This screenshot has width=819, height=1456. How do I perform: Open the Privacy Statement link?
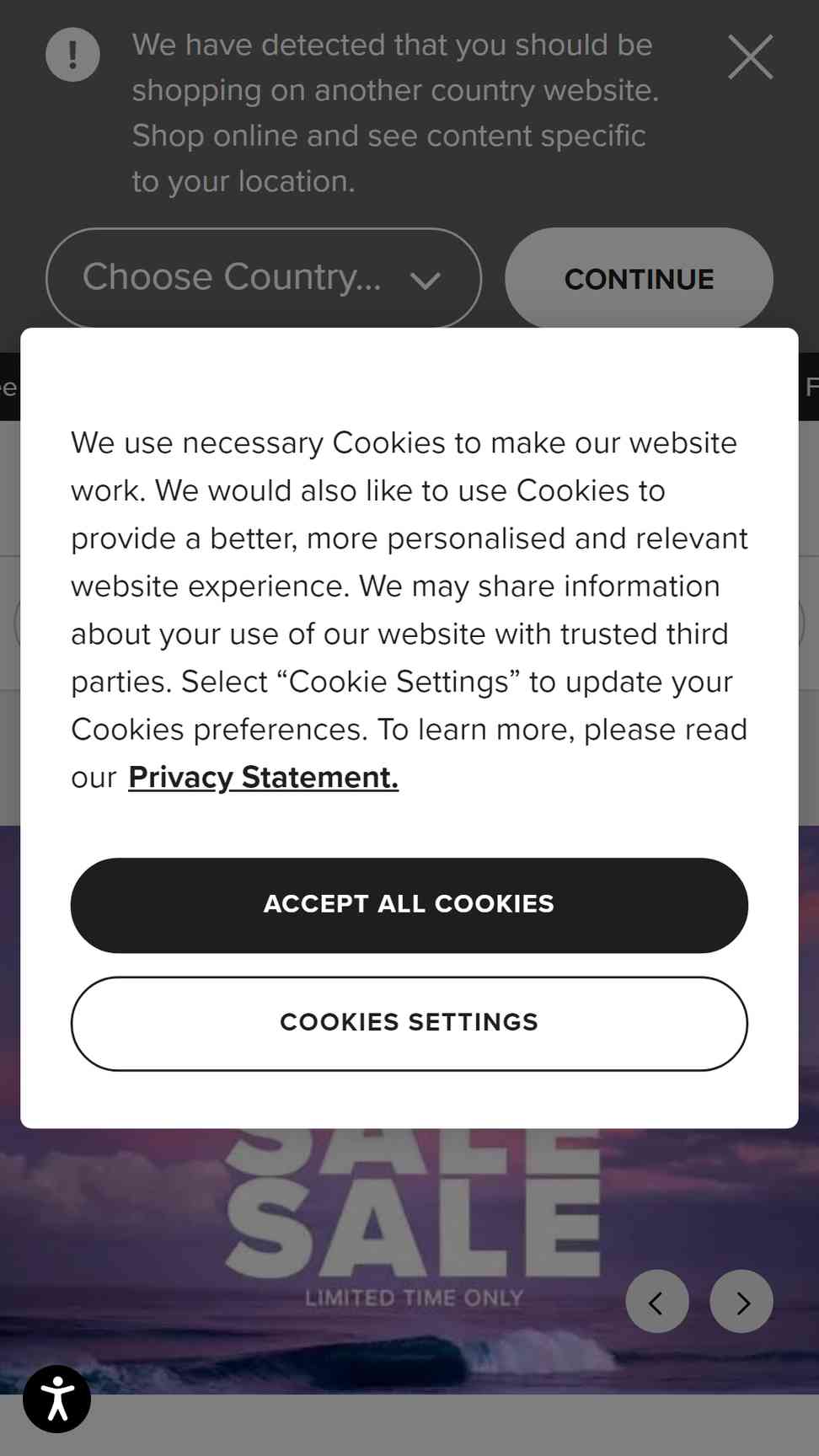coord(263,777)
